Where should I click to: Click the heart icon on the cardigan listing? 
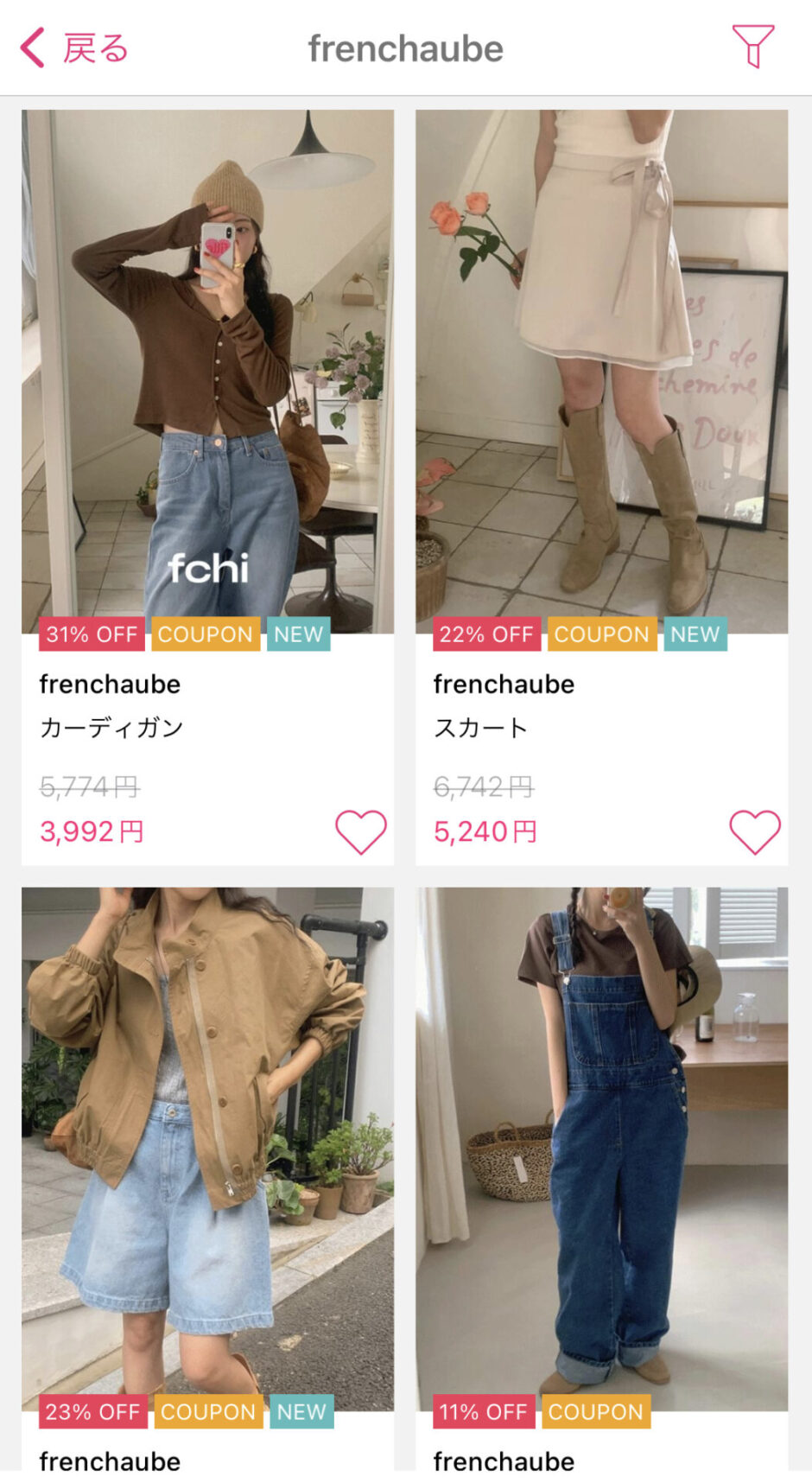[359, 831]
